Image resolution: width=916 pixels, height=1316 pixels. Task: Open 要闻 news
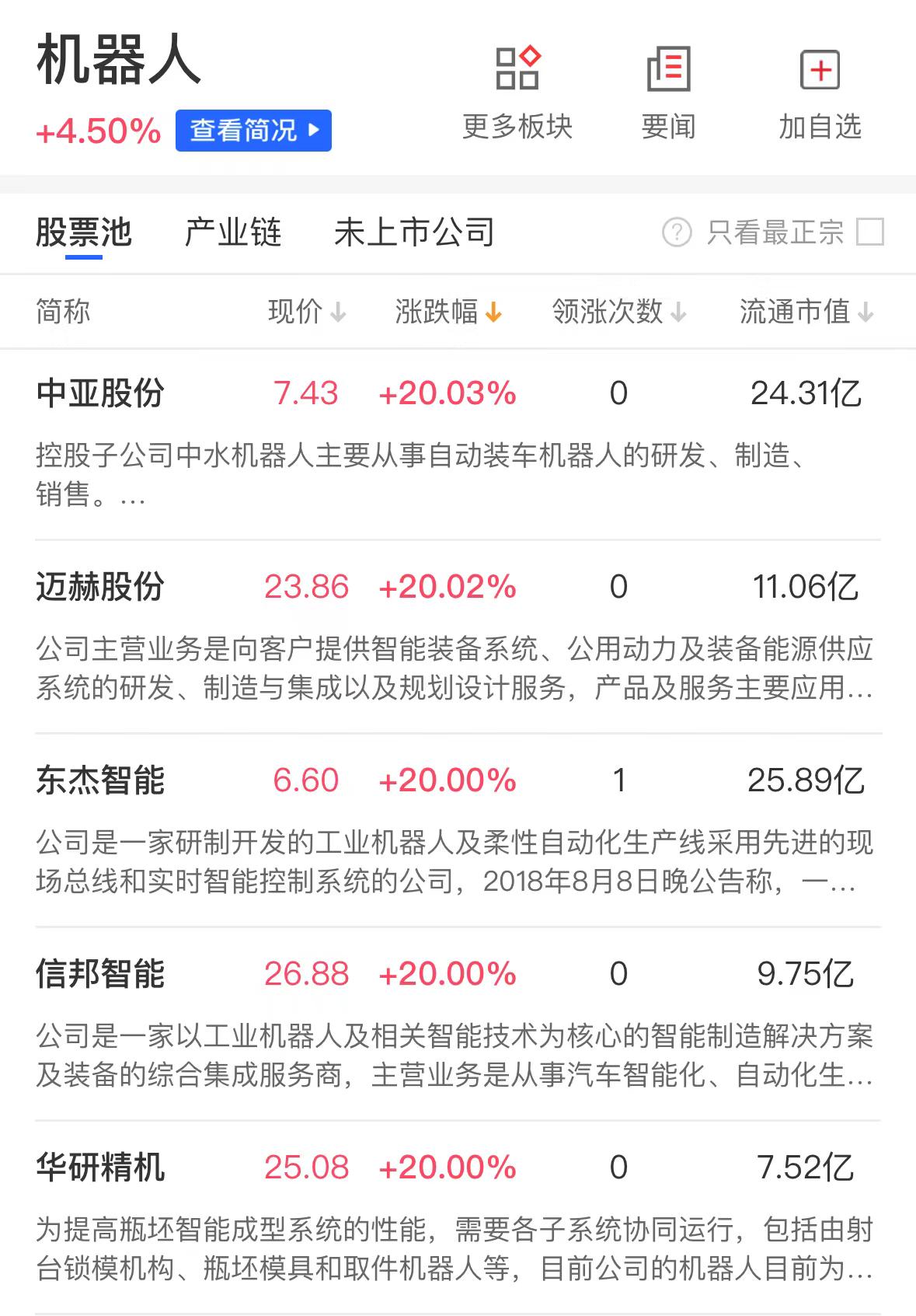tap(668, 93)
